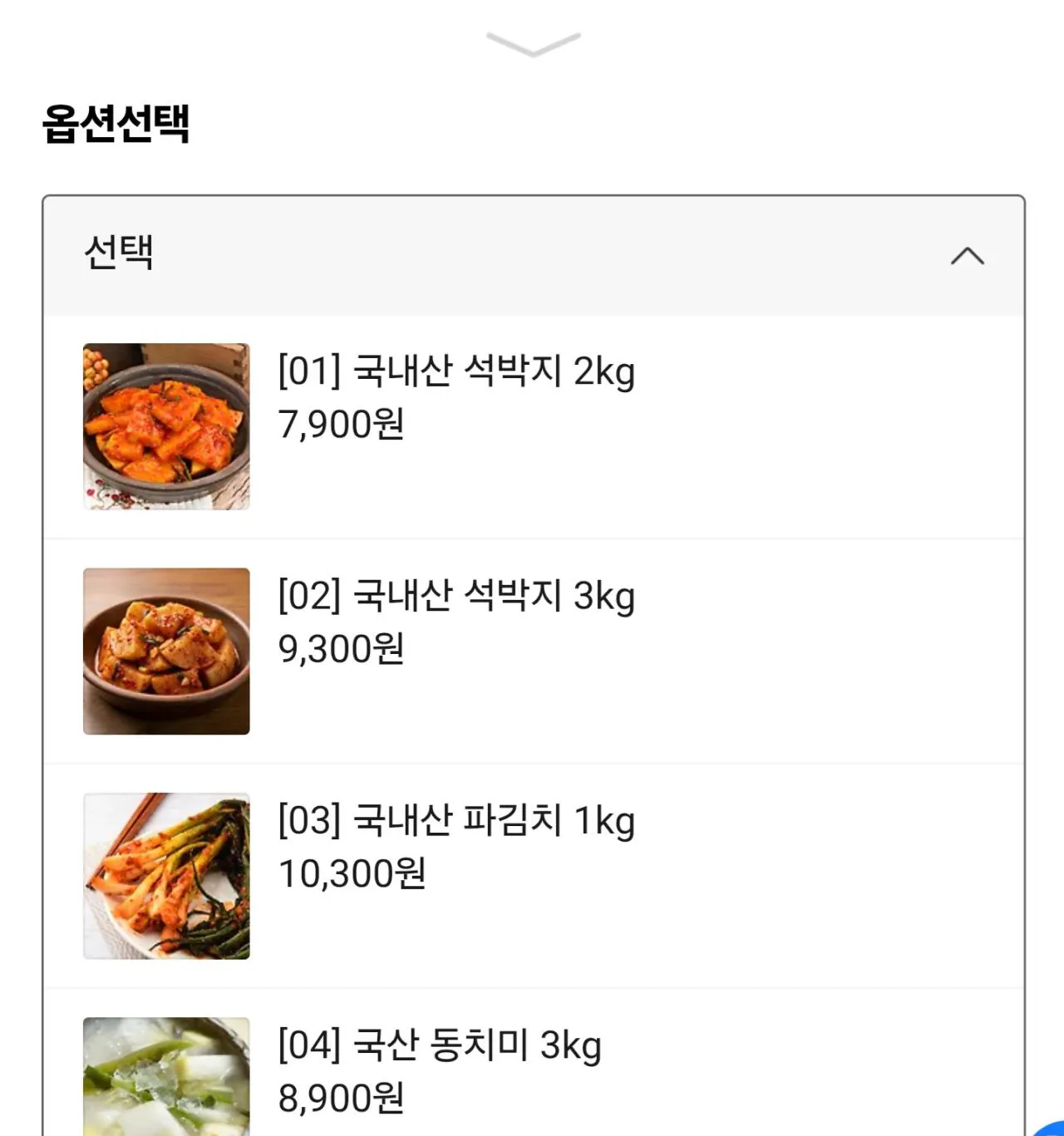Click the 석박지 2kg product photo
Screen dimensions: 1064x1136
(x=166, y=424)
